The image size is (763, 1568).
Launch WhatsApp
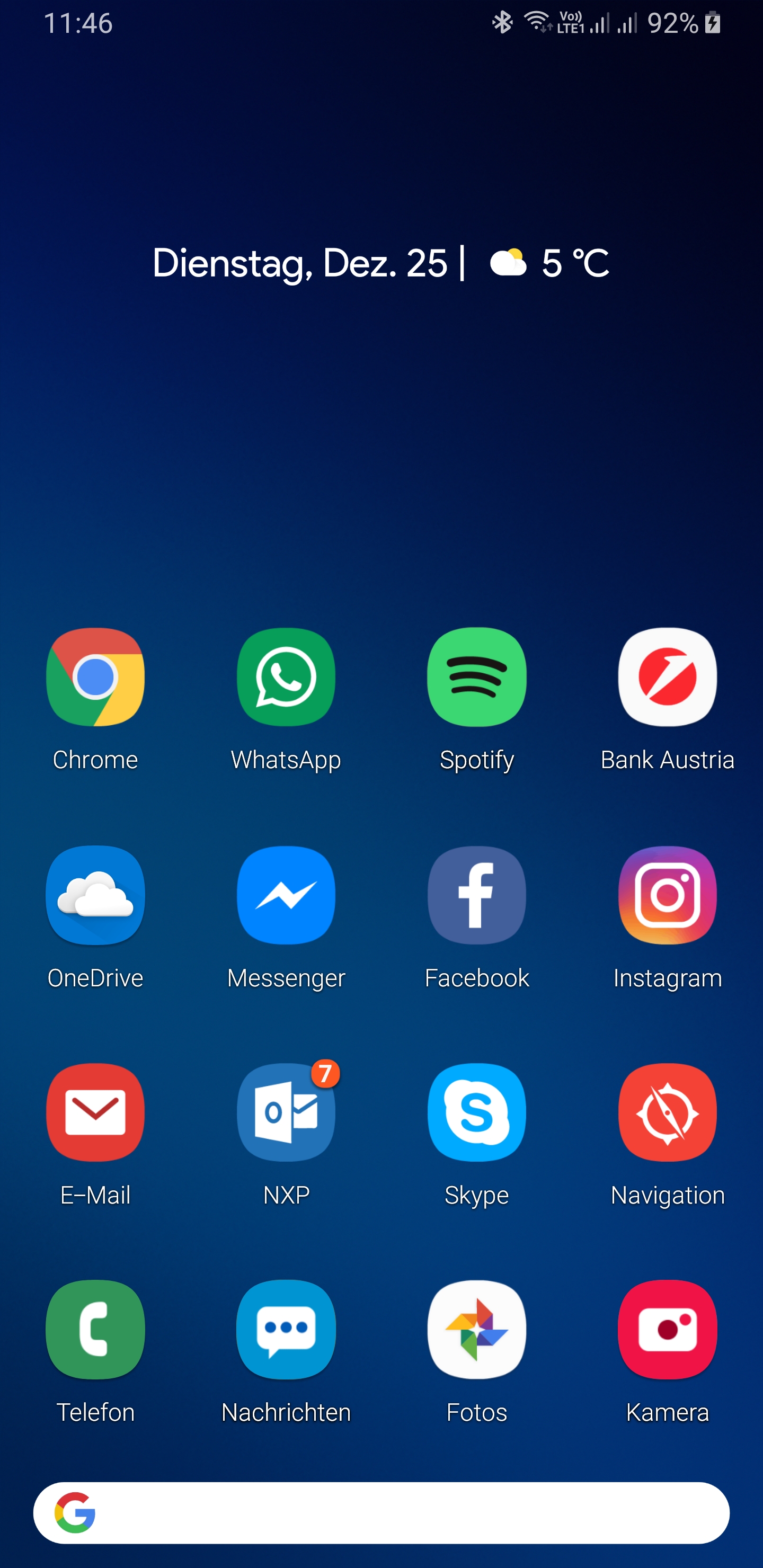[286, 677]
